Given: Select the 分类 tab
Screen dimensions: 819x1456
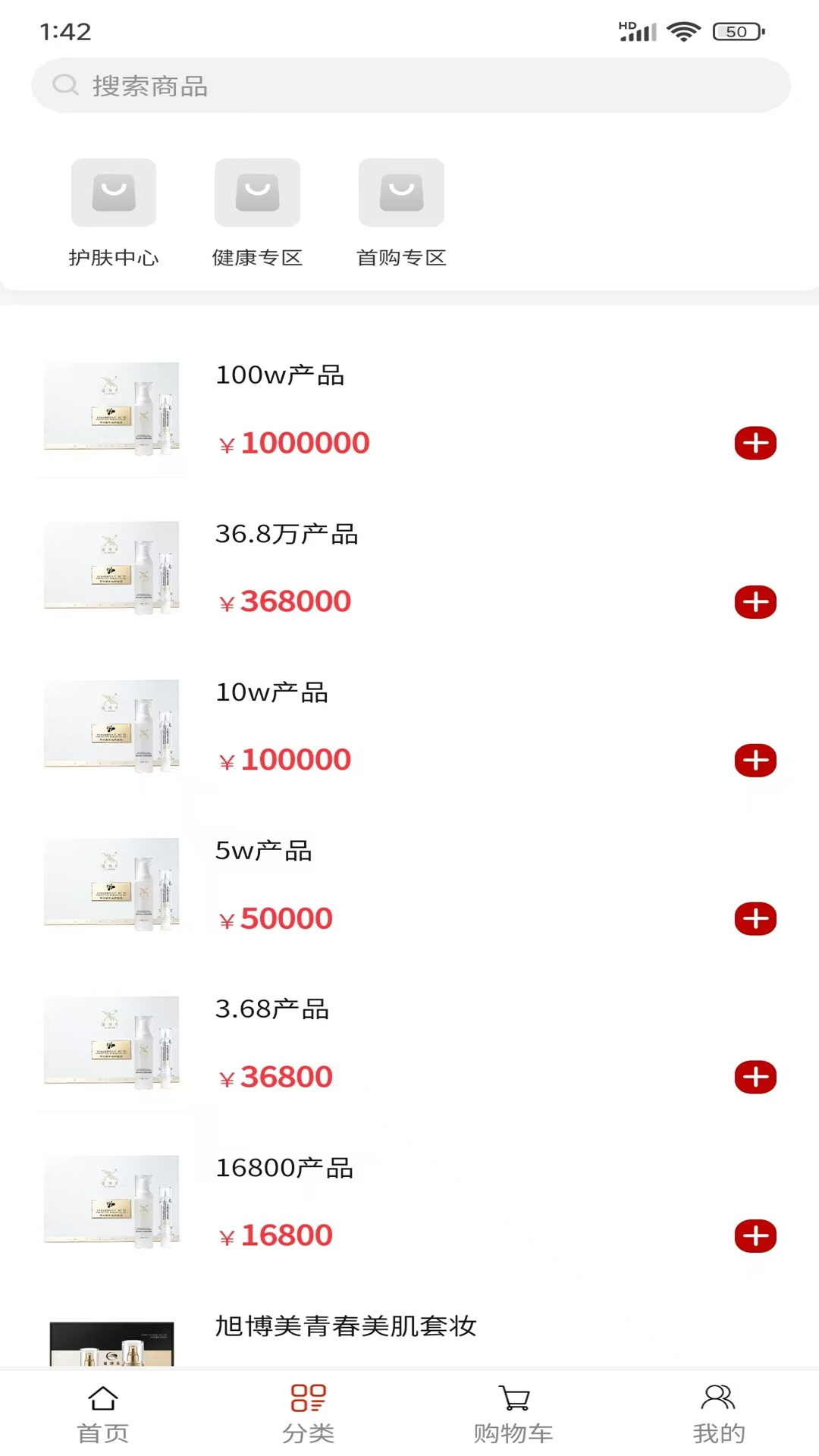Looking at the screenshot, I should pos(308,1414).
